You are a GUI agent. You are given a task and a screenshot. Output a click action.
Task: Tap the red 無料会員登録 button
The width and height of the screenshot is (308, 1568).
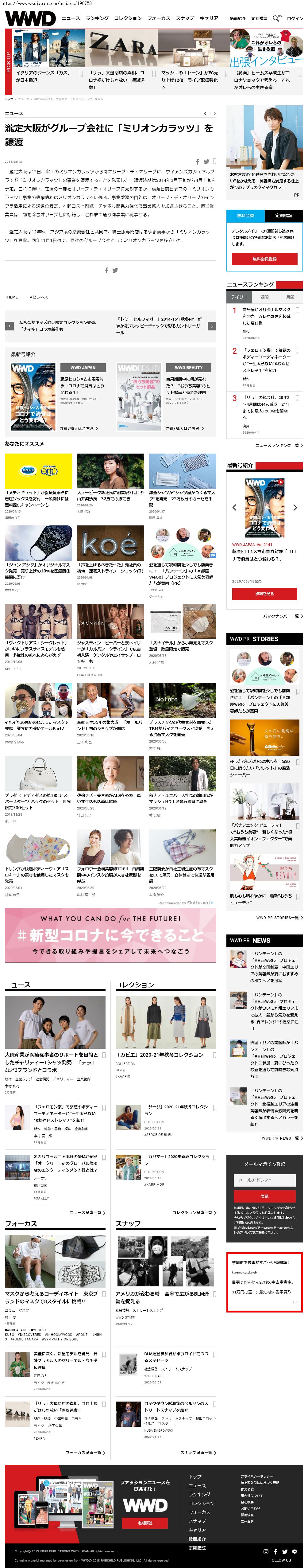pos(264,259)
